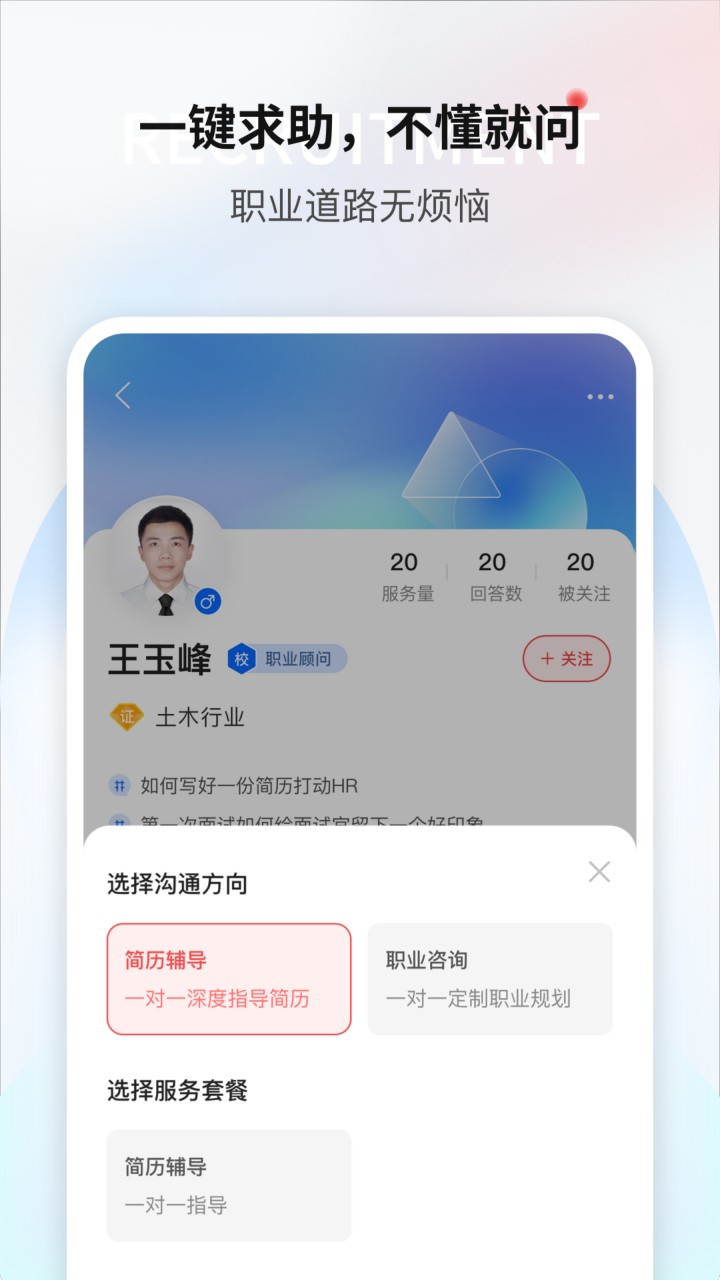Tap 王玉峰's profile photo
This screenshot has height=1280, width=720.
pos(168,560)
